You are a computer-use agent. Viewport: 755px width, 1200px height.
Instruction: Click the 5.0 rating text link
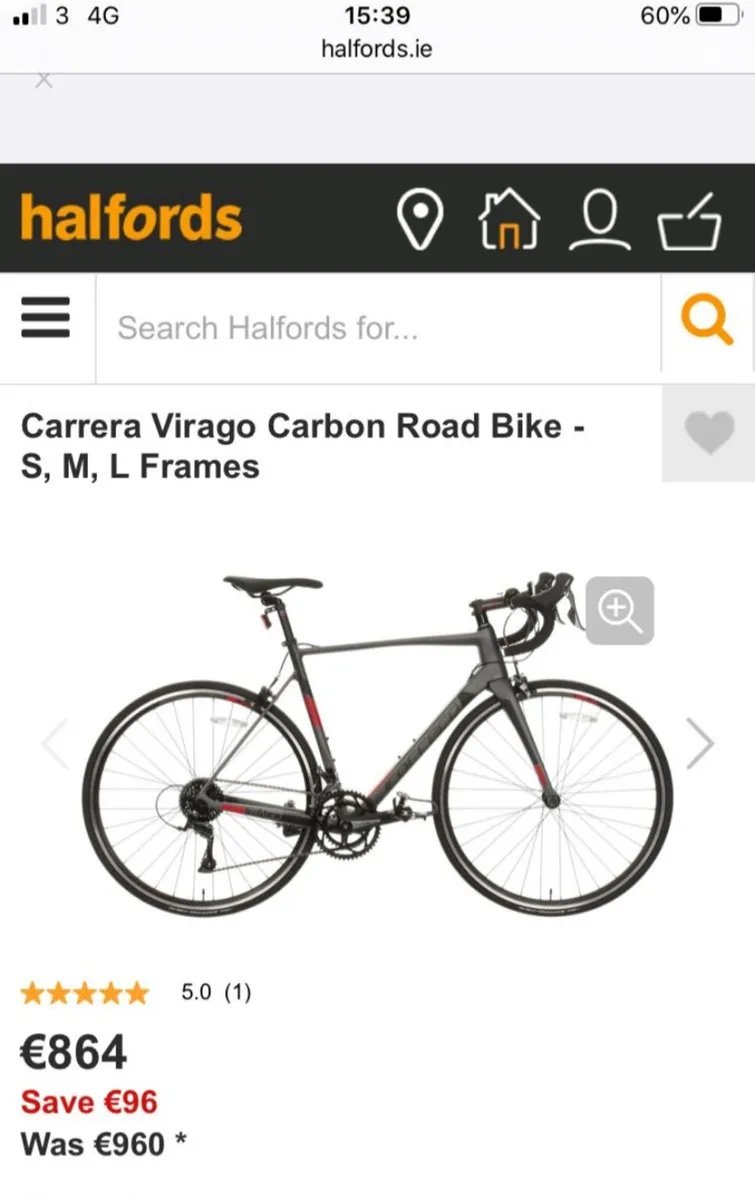197,992
